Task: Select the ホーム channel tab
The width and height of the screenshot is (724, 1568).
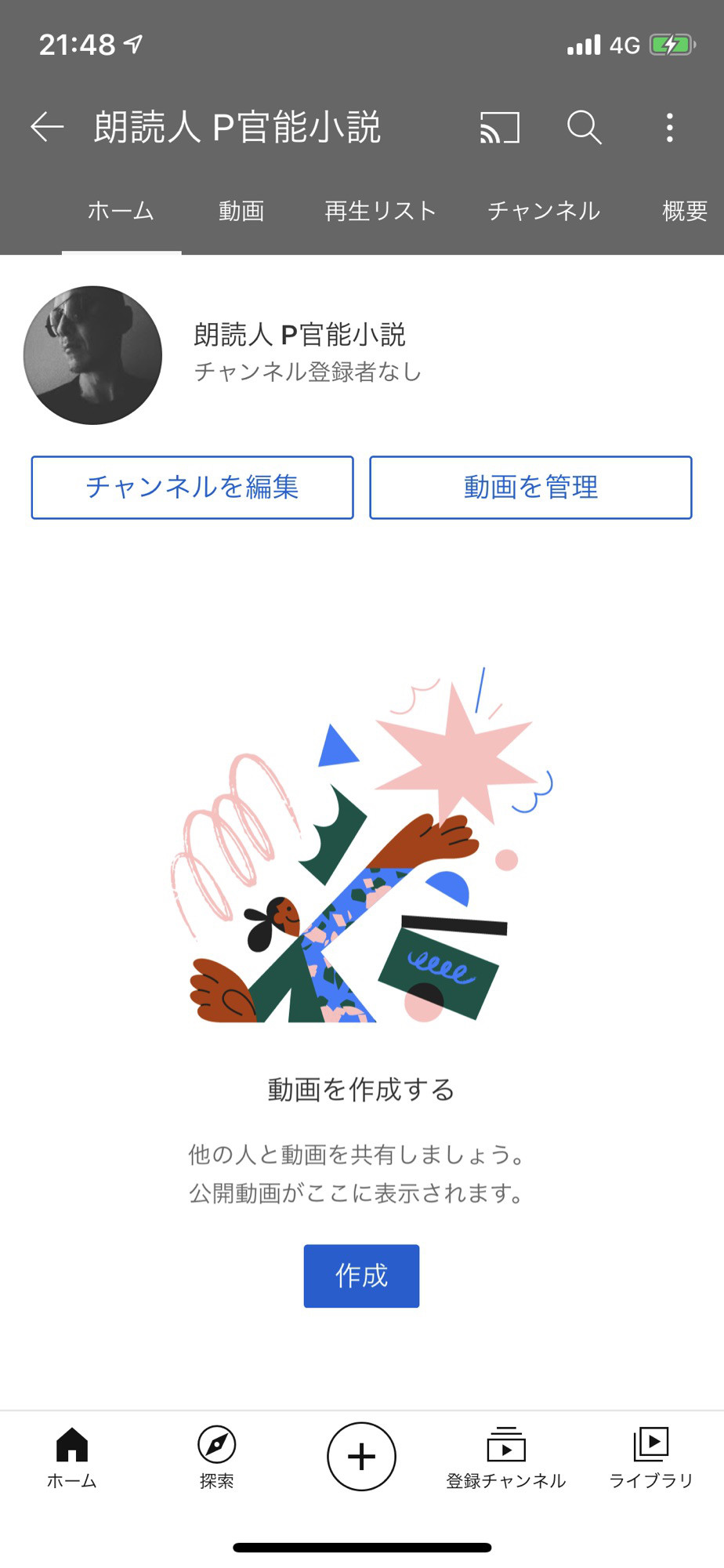Action: (x=121, y=211)
